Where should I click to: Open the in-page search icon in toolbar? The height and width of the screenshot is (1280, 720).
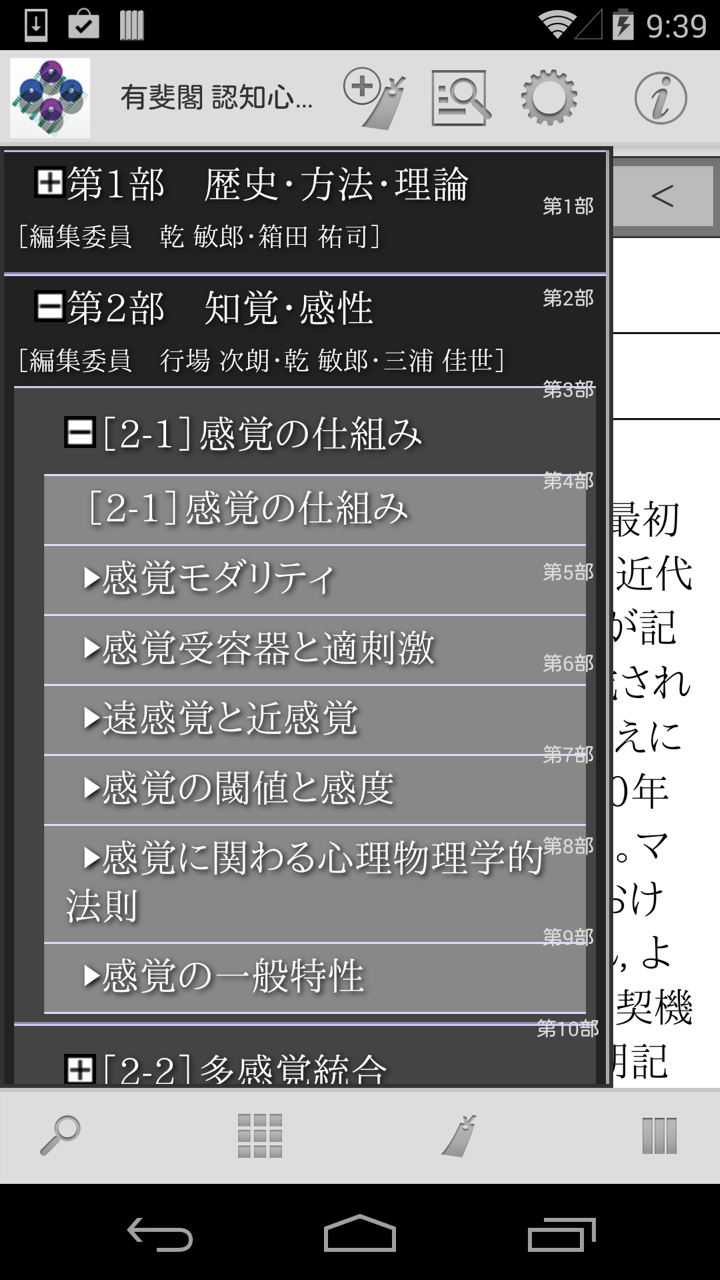pyautogui.click(x=460, y=98)
